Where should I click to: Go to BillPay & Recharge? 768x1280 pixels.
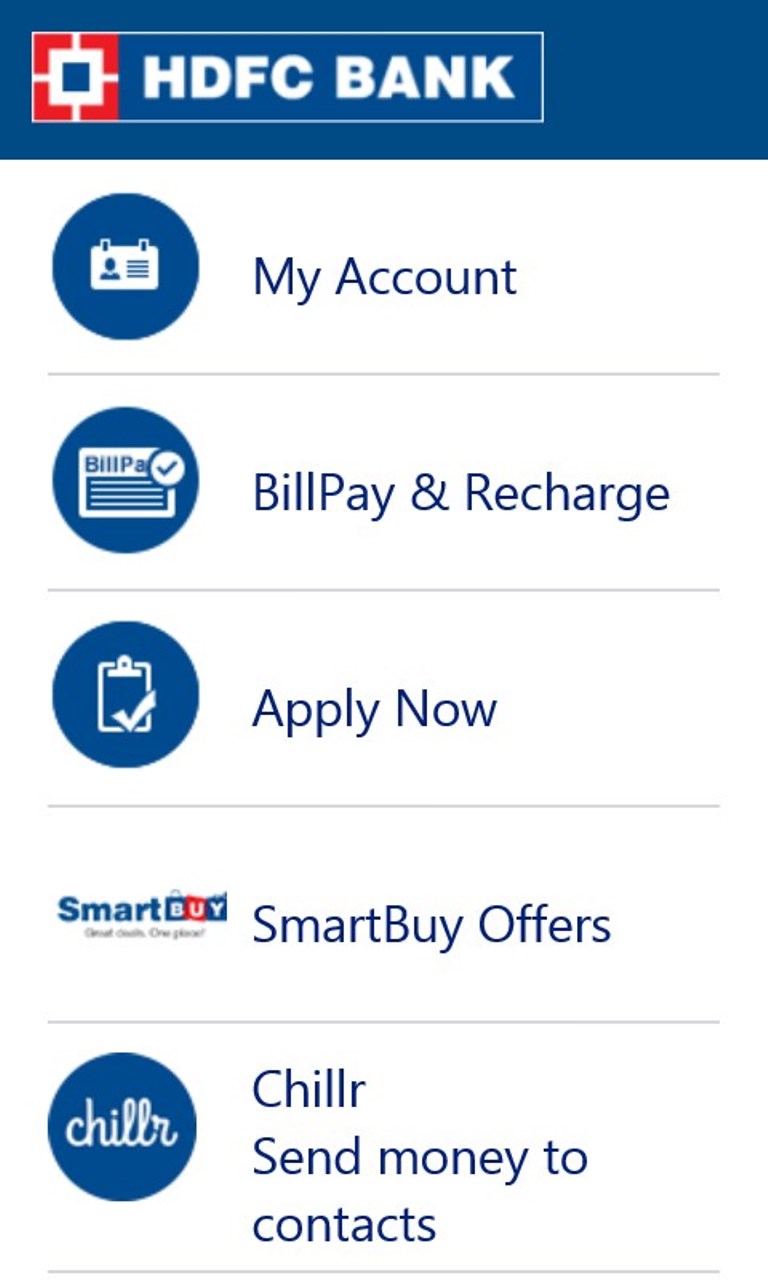pyautogui.click(x=460, y=493)
